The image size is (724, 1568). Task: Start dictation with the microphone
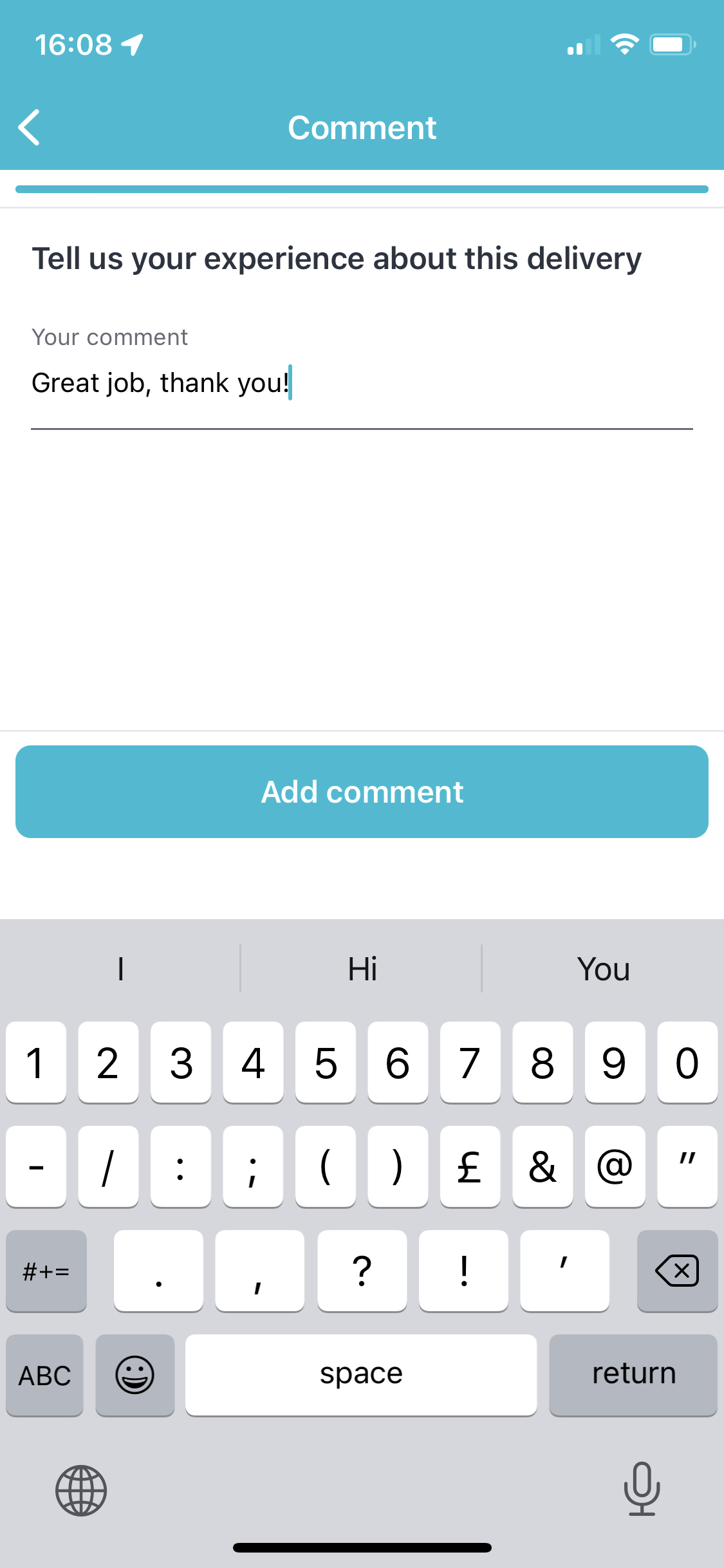(x=642, y=1489)
